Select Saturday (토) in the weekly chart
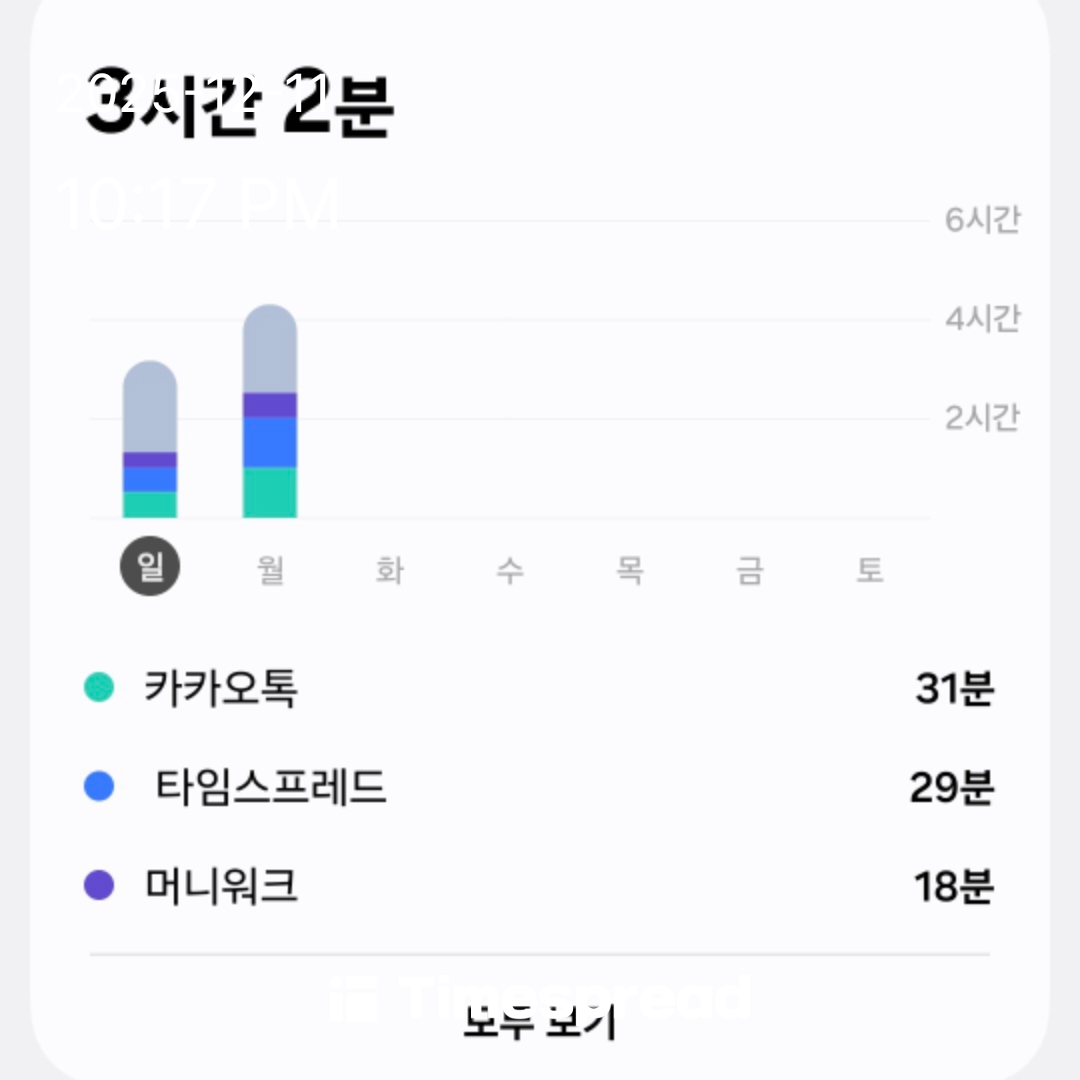The image size is (1080, 1080). point(870,570)
